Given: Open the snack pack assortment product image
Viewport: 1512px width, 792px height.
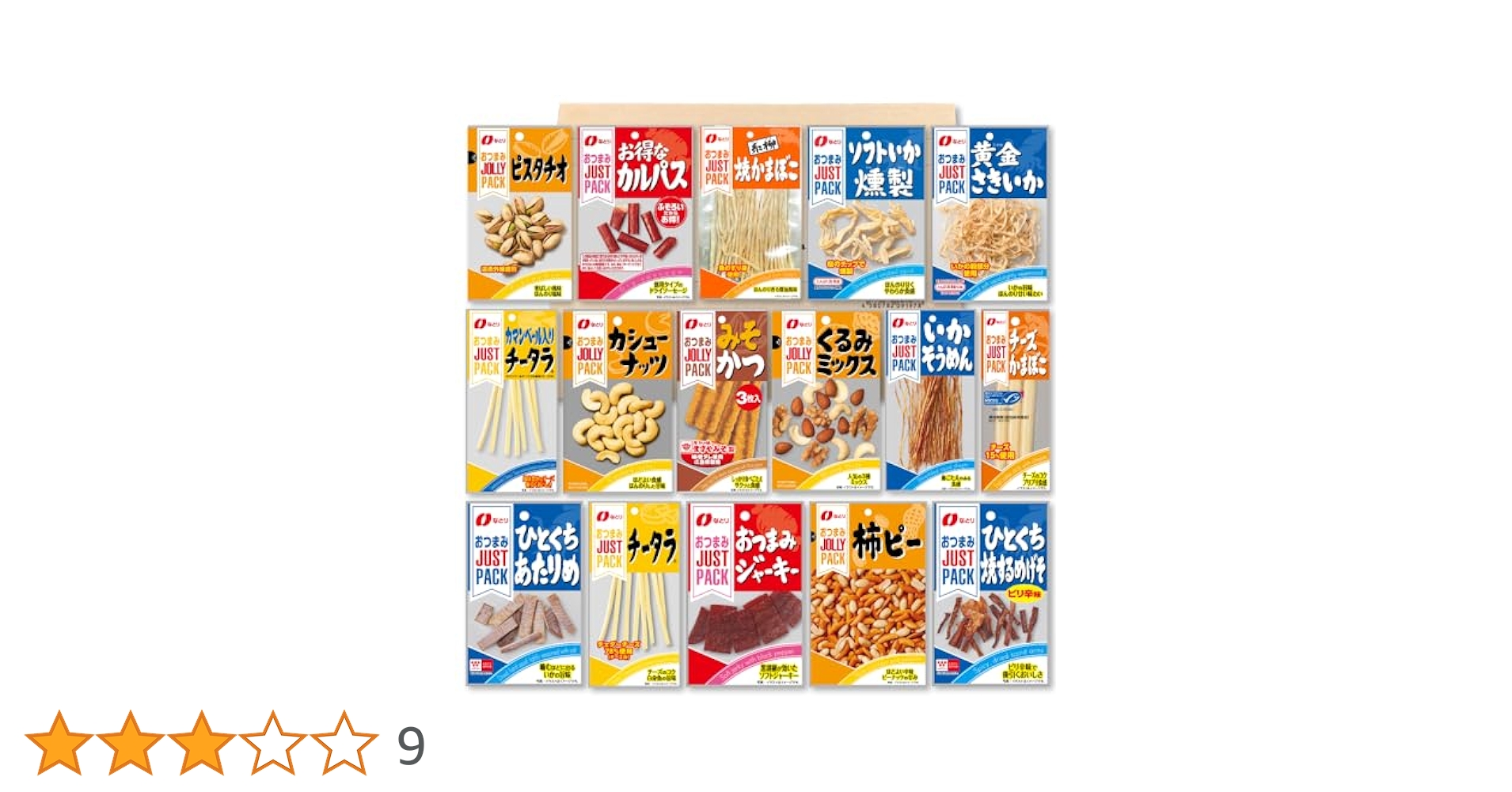Looking at the screenshot, I should click(x=758, y=396).
